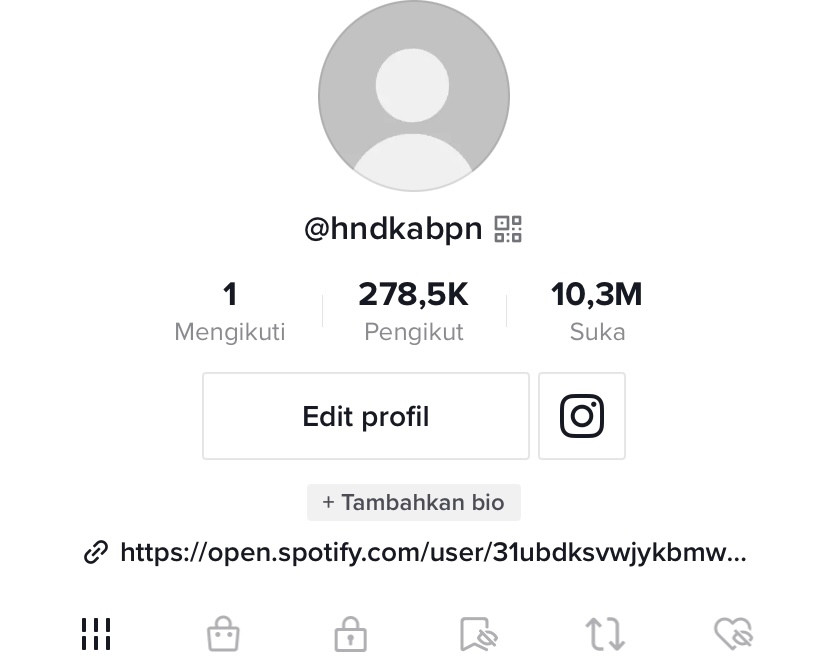This screenshot has height=662, width=828.
Task: Switch to the private videos lock tab
Action: 350,633
